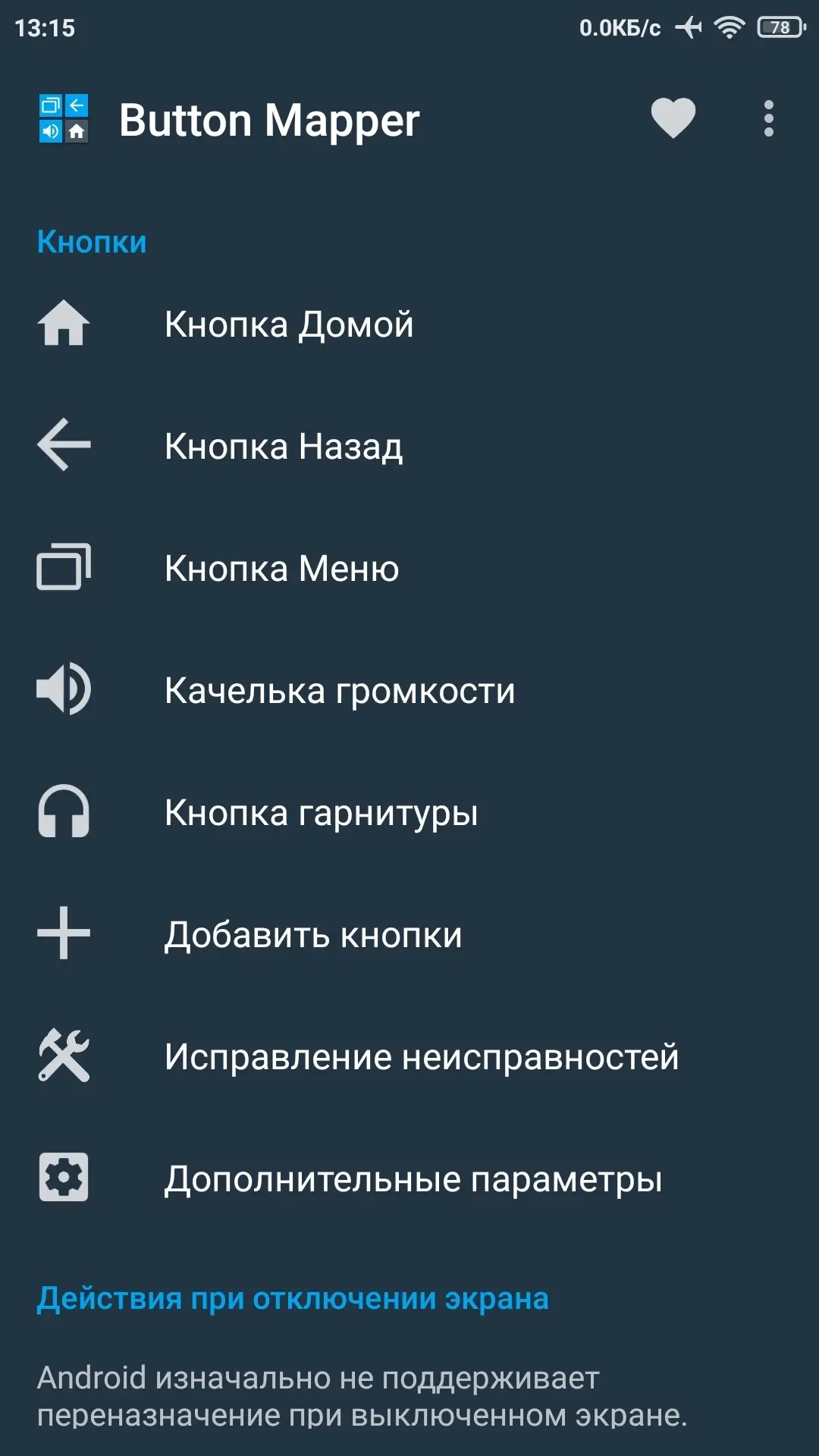Open Кнопка гарнитуры settings
819x1456 pixels.
(409, 812)
